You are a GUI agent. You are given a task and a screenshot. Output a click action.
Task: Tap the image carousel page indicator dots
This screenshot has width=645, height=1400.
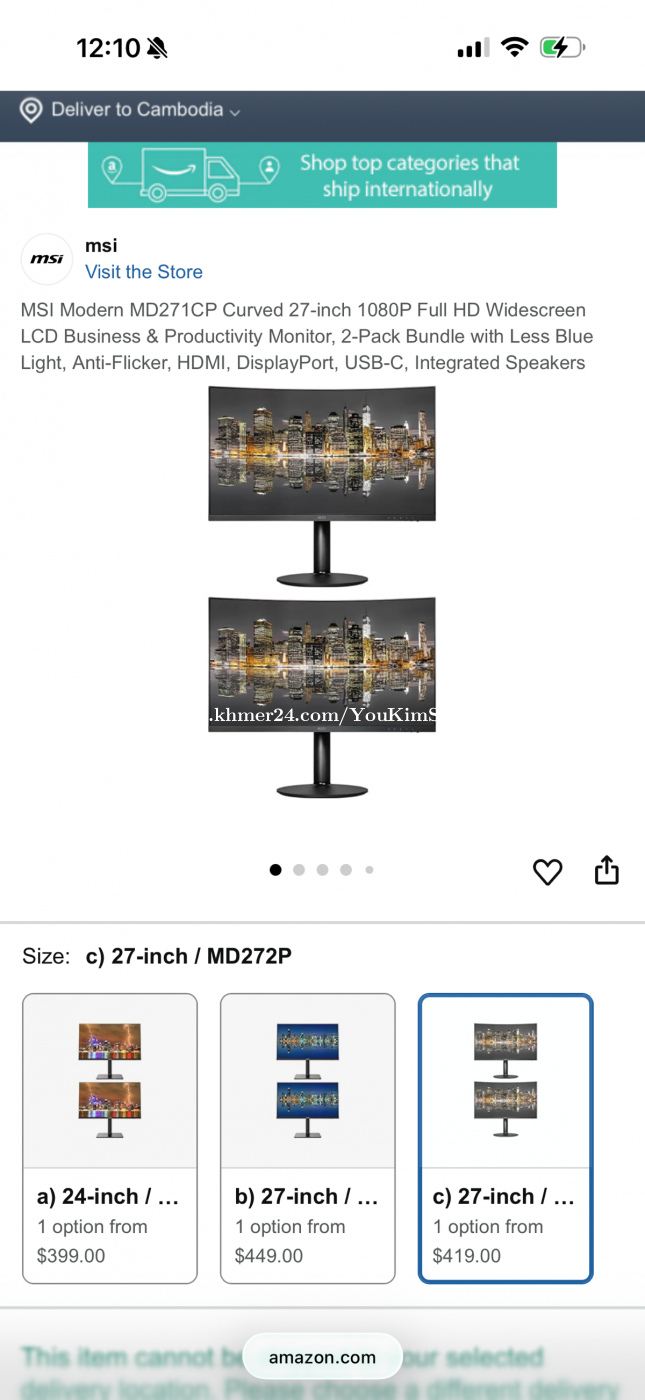[322, 870]
